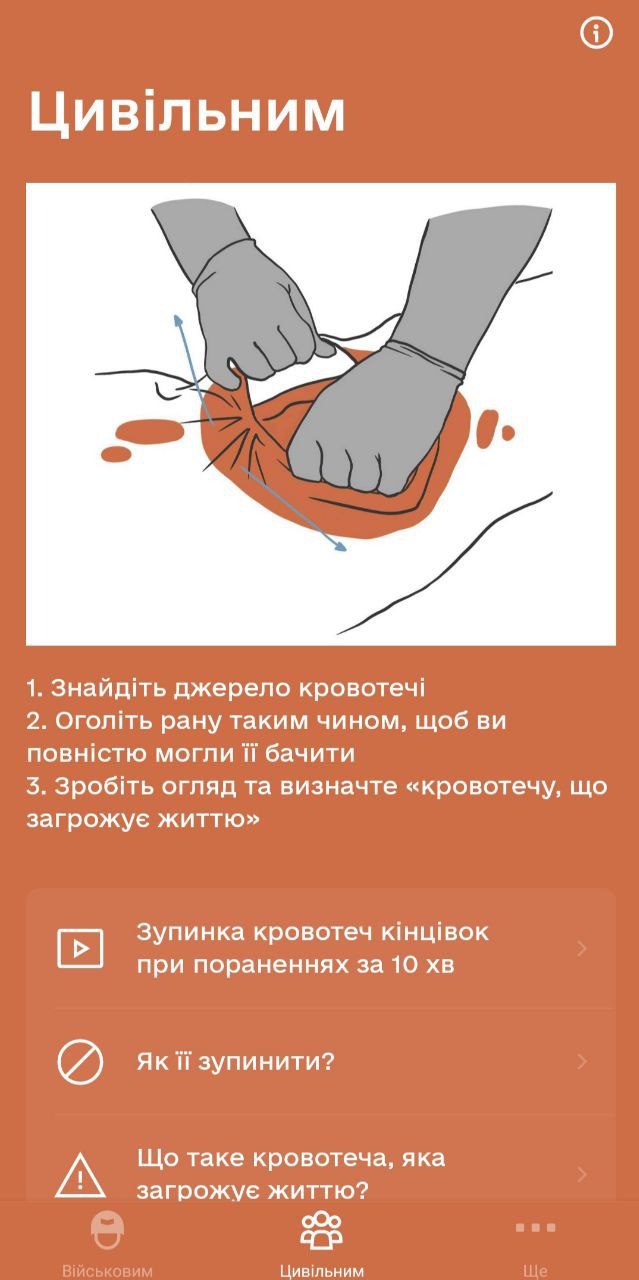Screen dimensions: 639x1280
Task: Select the Цивільним tab
Action: [x=321, y=1242]
